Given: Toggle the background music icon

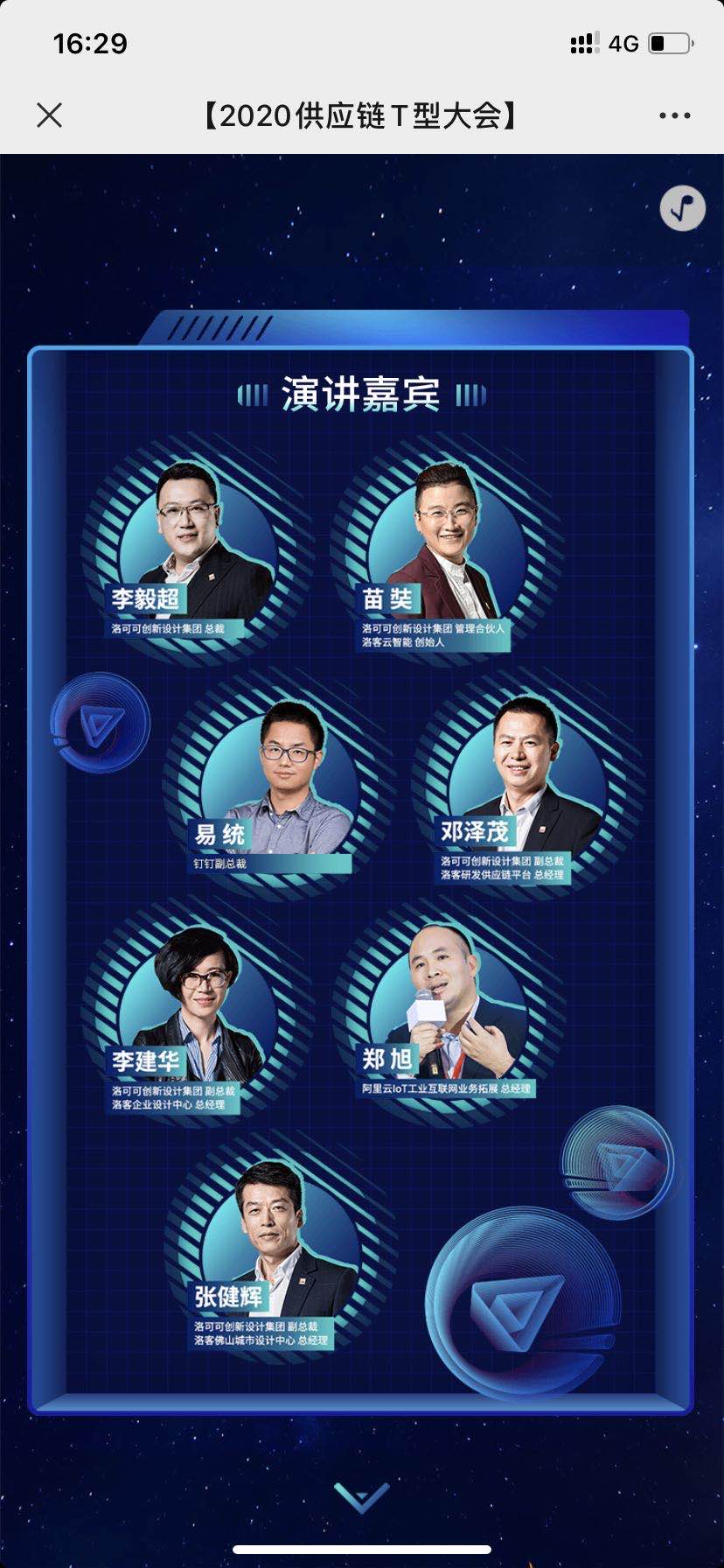Looking at the screenshot, I should [x=682, y=208].
